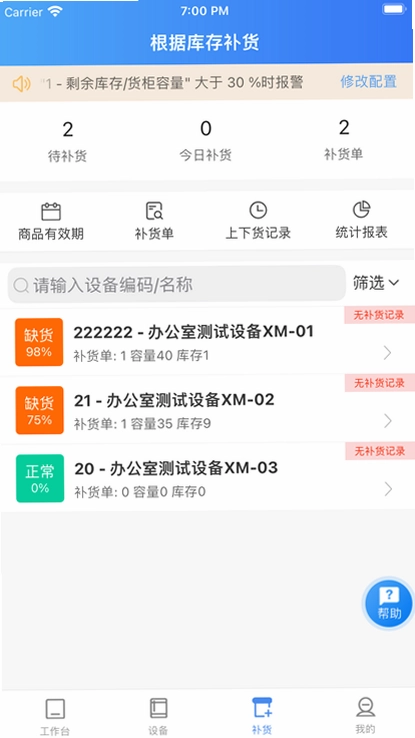415x738 pixels.
Task: Open the 补货单 shortcut with search icon
Action: (x=154, y=221)
